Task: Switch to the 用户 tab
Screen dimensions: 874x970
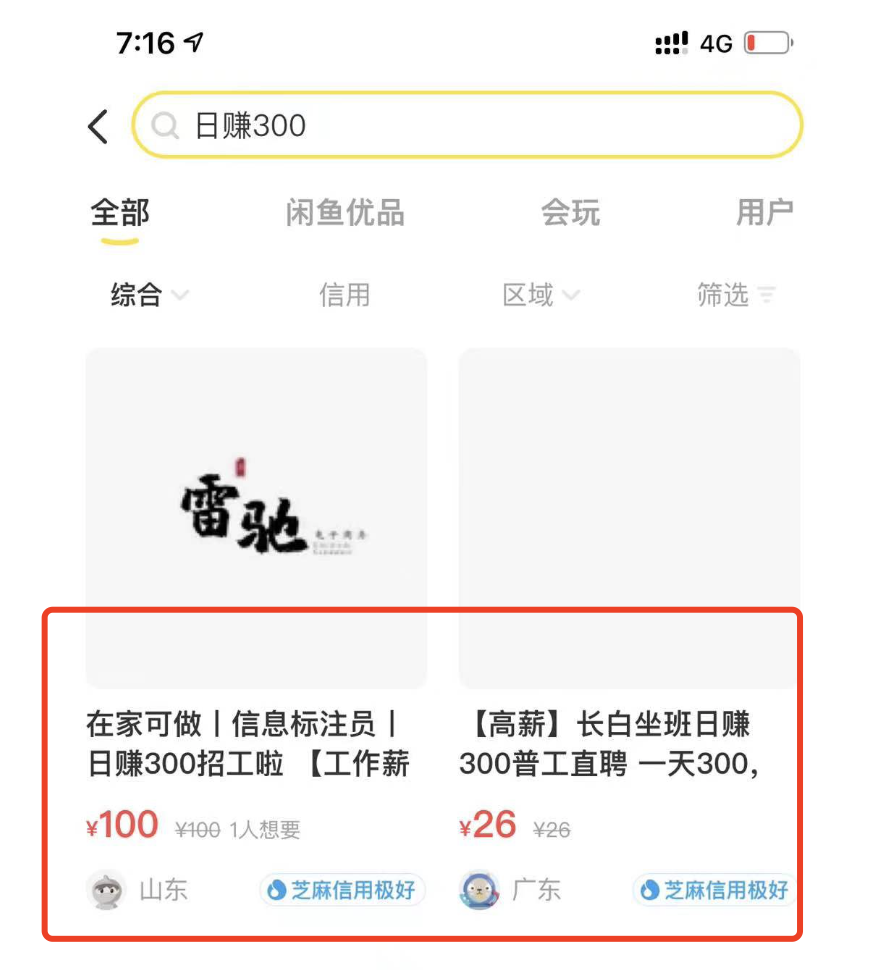Action: (x=764, y=212)
